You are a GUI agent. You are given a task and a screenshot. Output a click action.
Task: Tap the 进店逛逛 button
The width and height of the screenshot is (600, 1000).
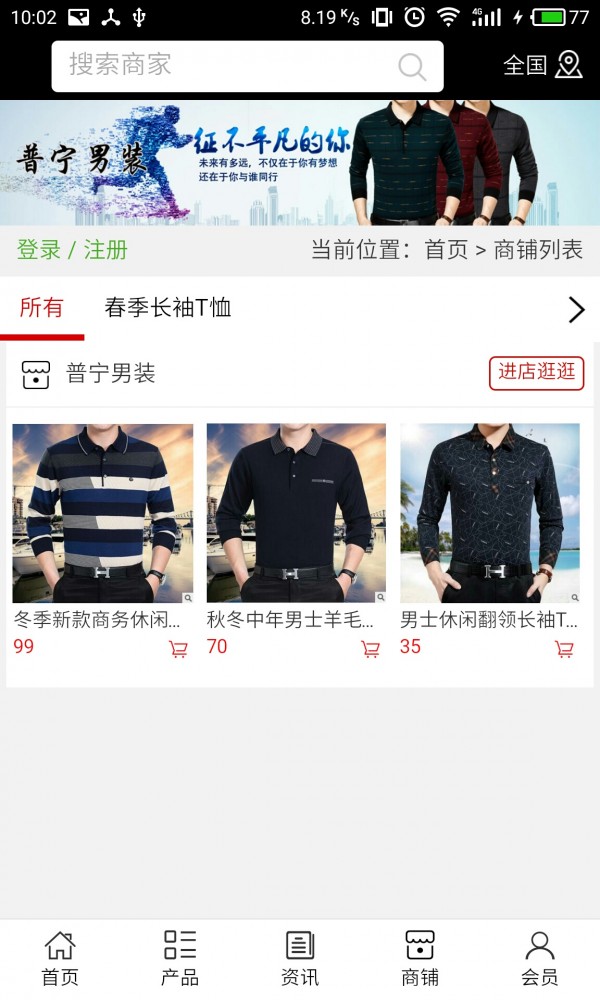coord(536,373)
